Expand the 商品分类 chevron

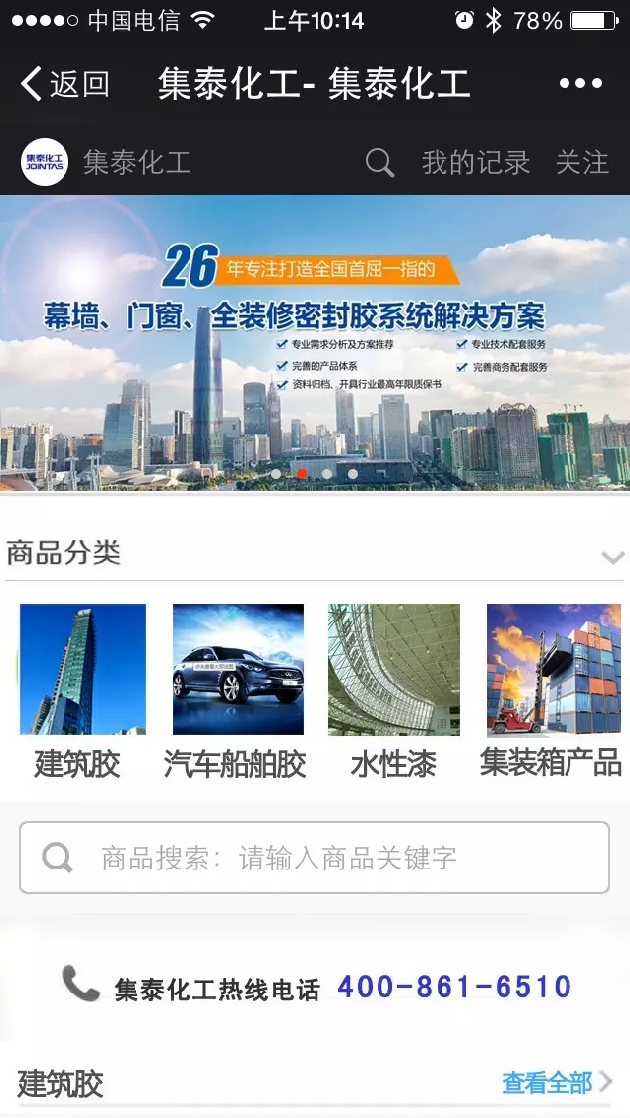click(612, 556)
